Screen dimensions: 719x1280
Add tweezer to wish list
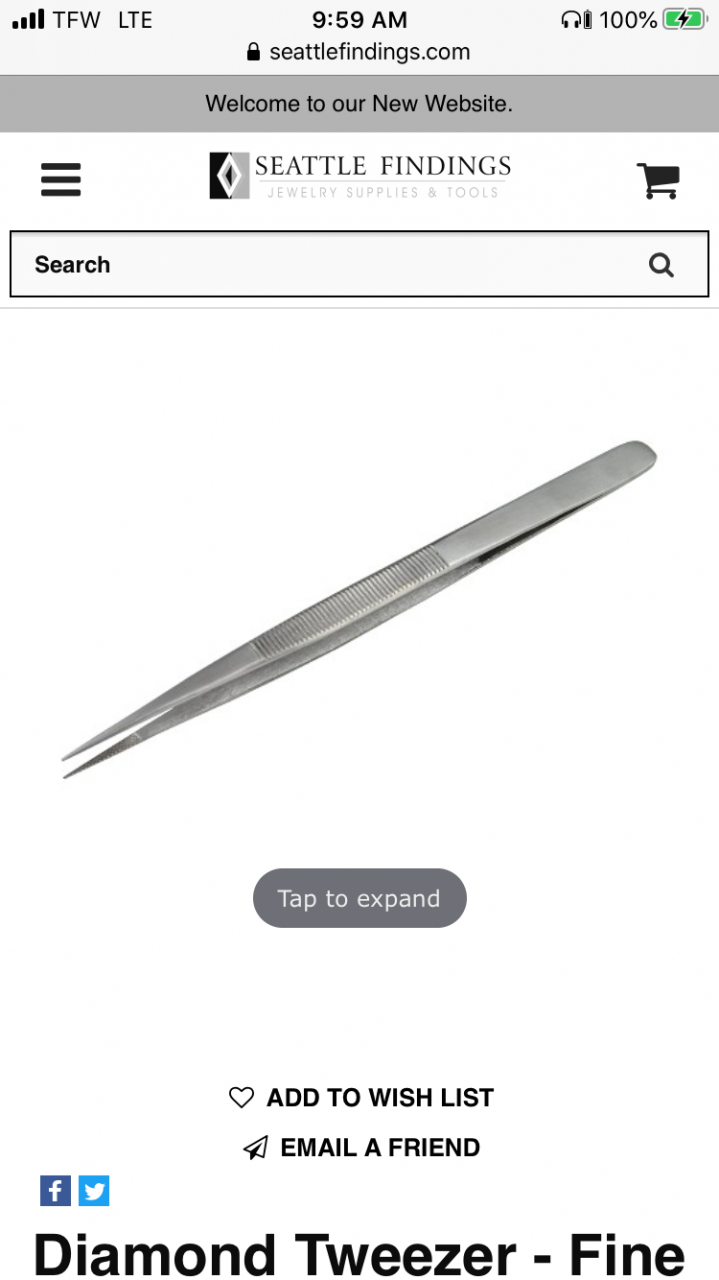point(361,1097)
